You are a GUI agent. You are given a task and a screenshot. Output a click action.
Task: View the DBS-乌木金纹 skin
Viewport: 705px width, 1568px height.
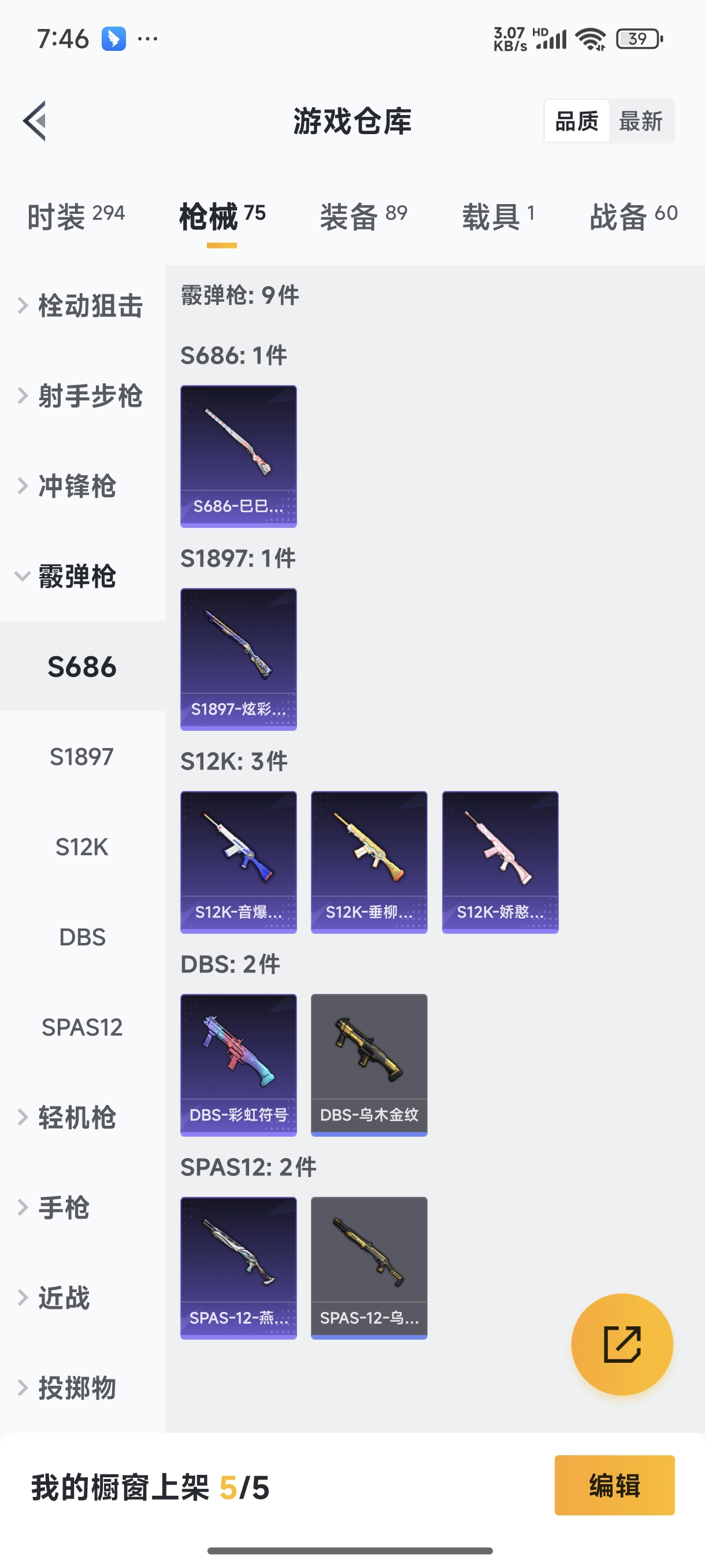point(369,1064)
